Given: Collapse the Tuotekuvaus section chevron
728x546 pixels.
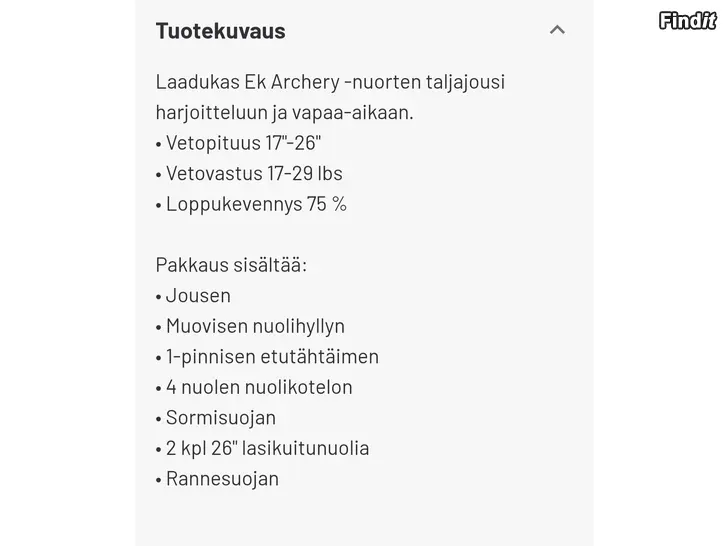Looking at the screenshot, I should pos(557,30).
